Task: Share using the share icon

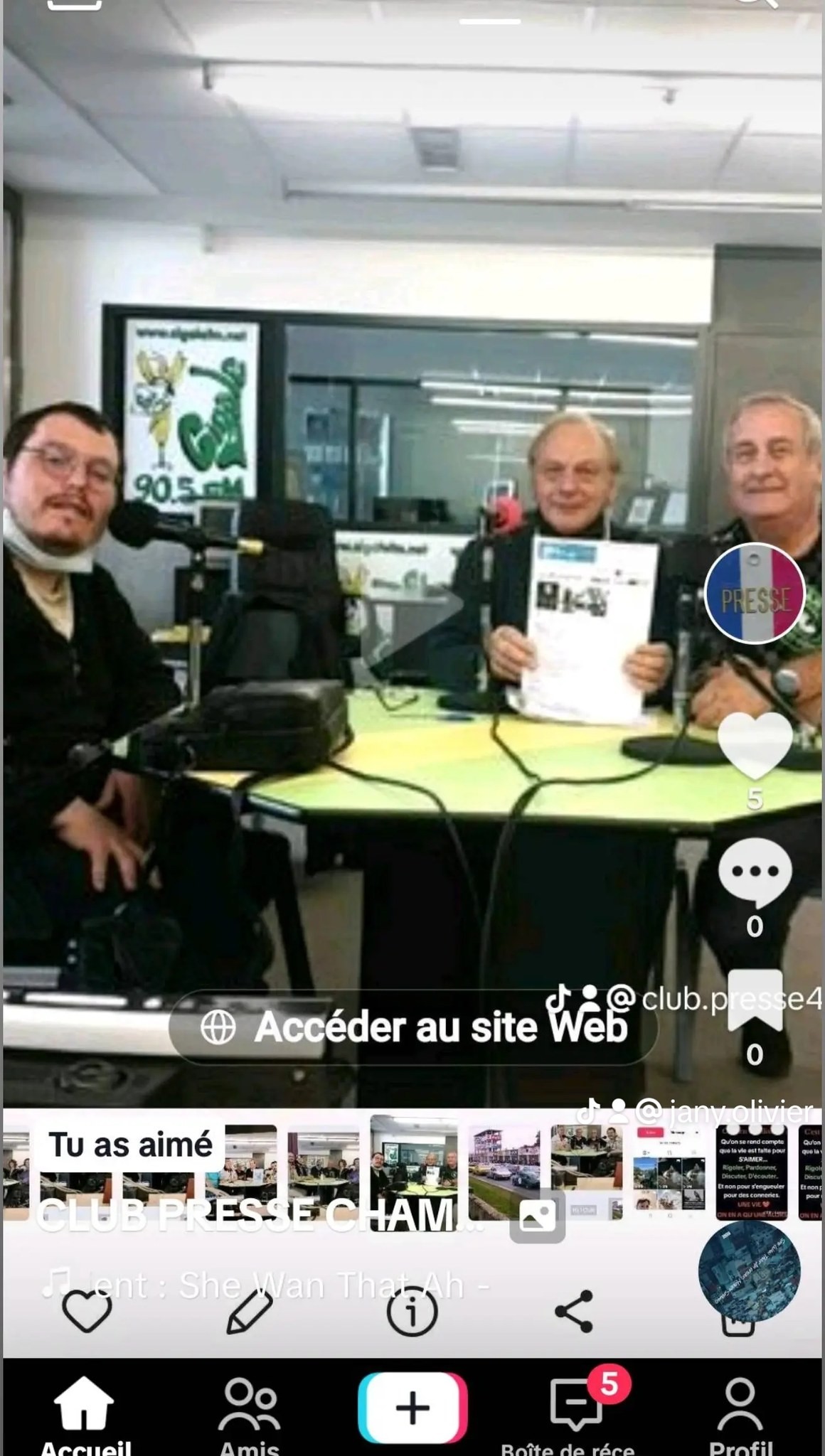Action: pyautogui.click(x=573, y=1311)
